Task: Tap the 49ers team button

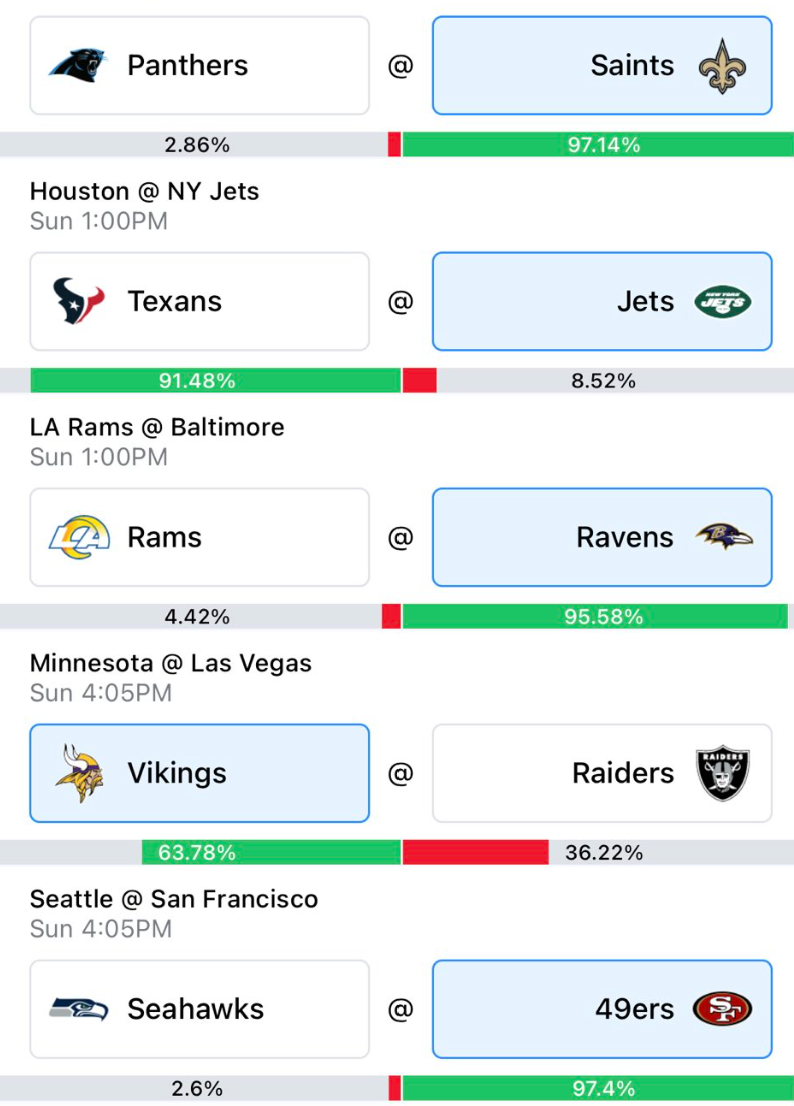Action: pyautogui.click(x=601, y=1009)
